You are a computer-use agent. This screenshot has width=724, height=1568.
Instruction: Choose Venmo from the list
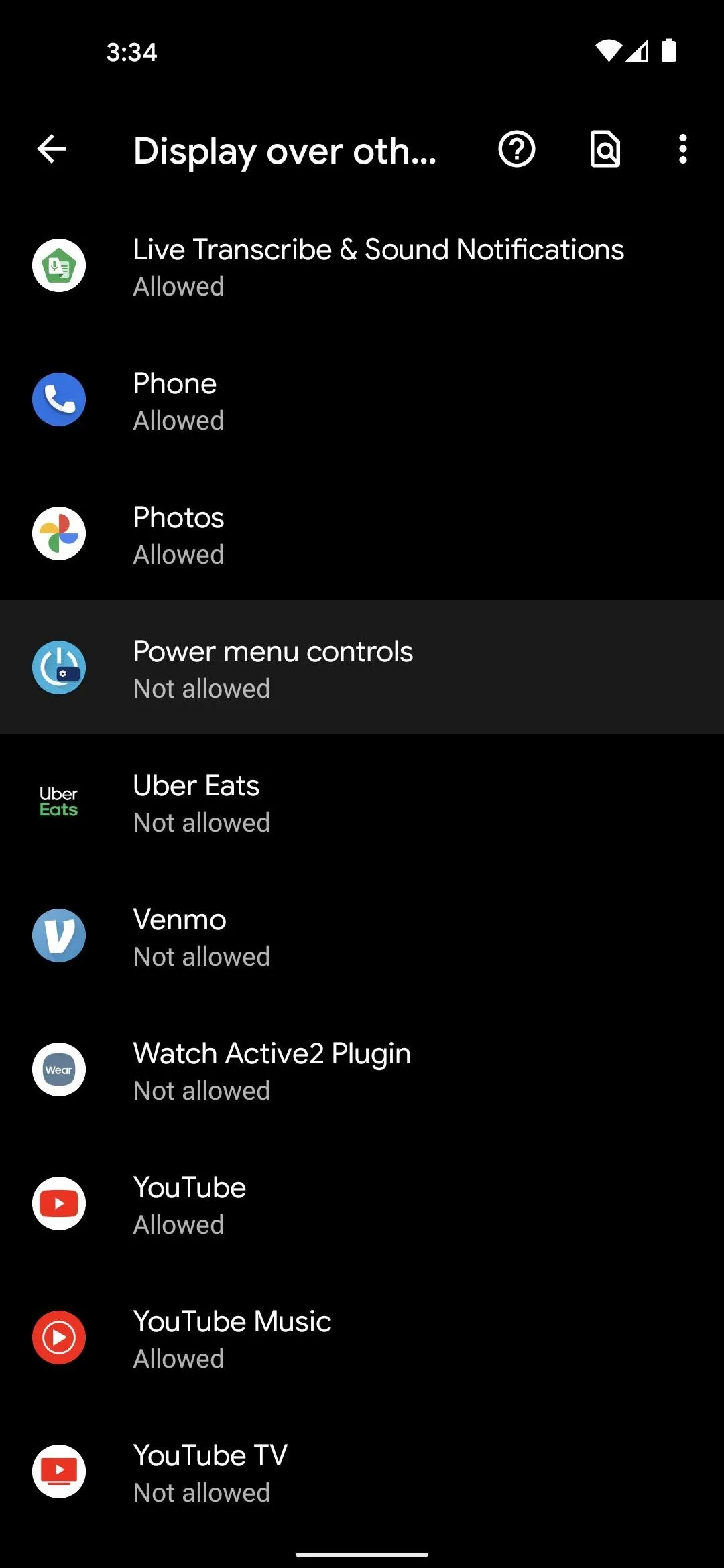pos(362,935)
